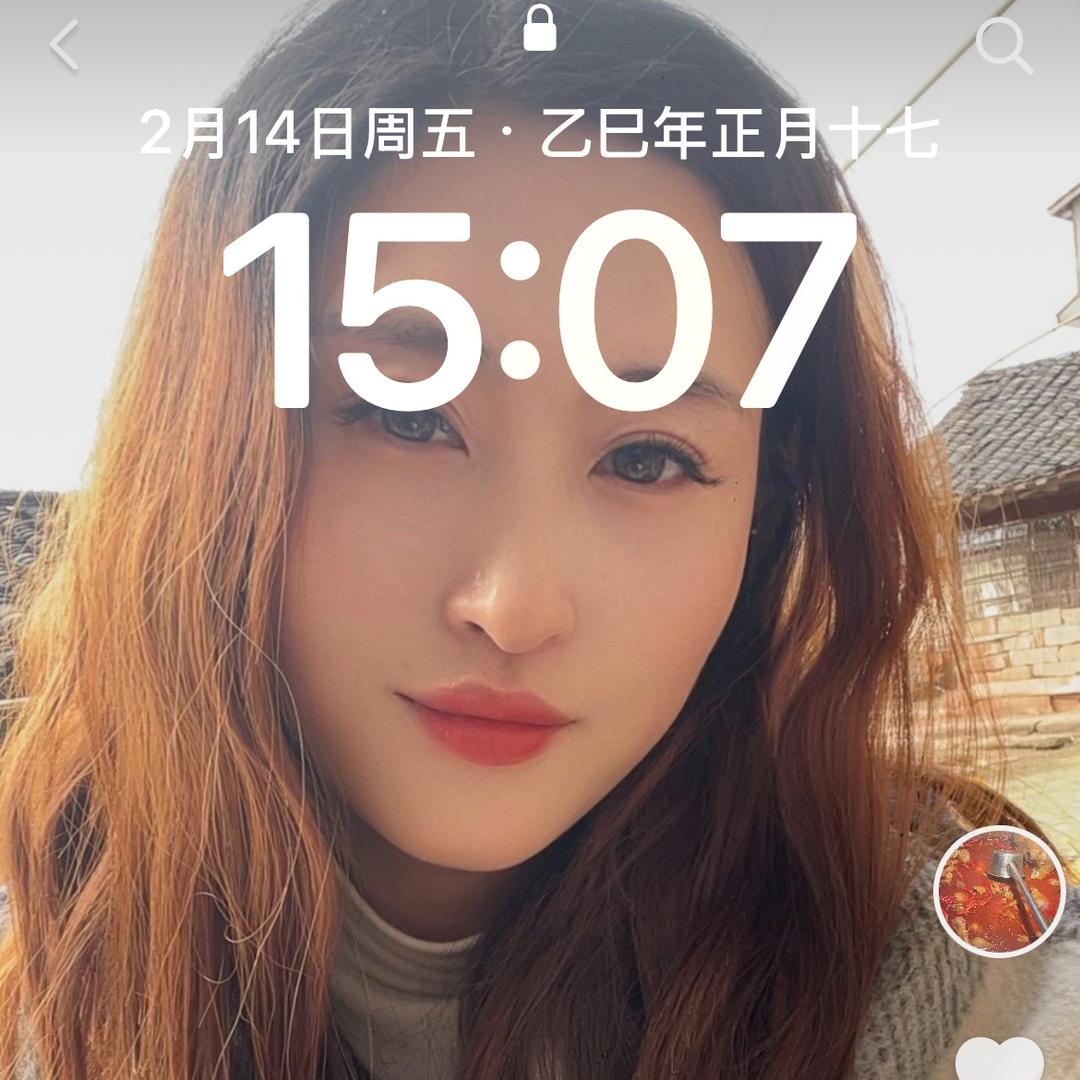Go back using the top-left arrow
Viewport: 1080px width, 1080px height.
click(x=64, y=46)
